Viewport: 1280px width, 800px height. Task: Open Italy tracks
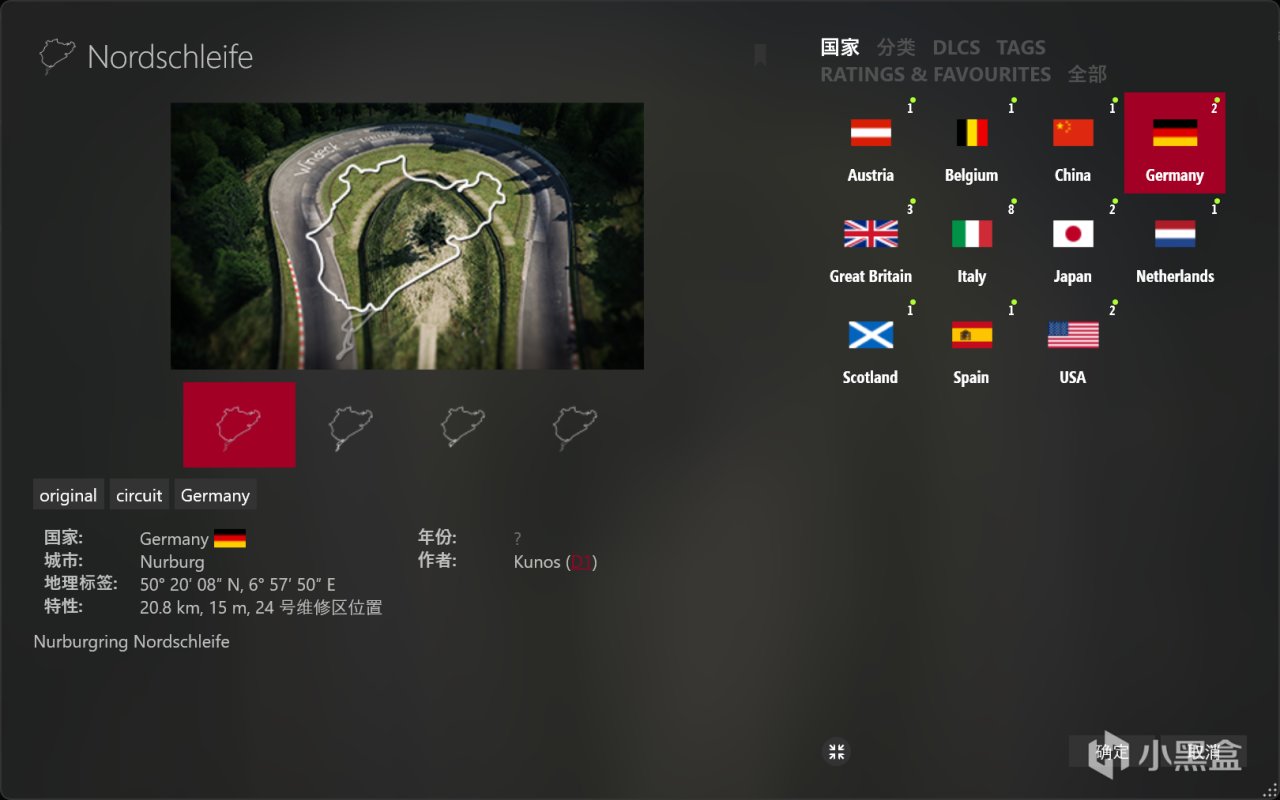(x=971, y=245)
